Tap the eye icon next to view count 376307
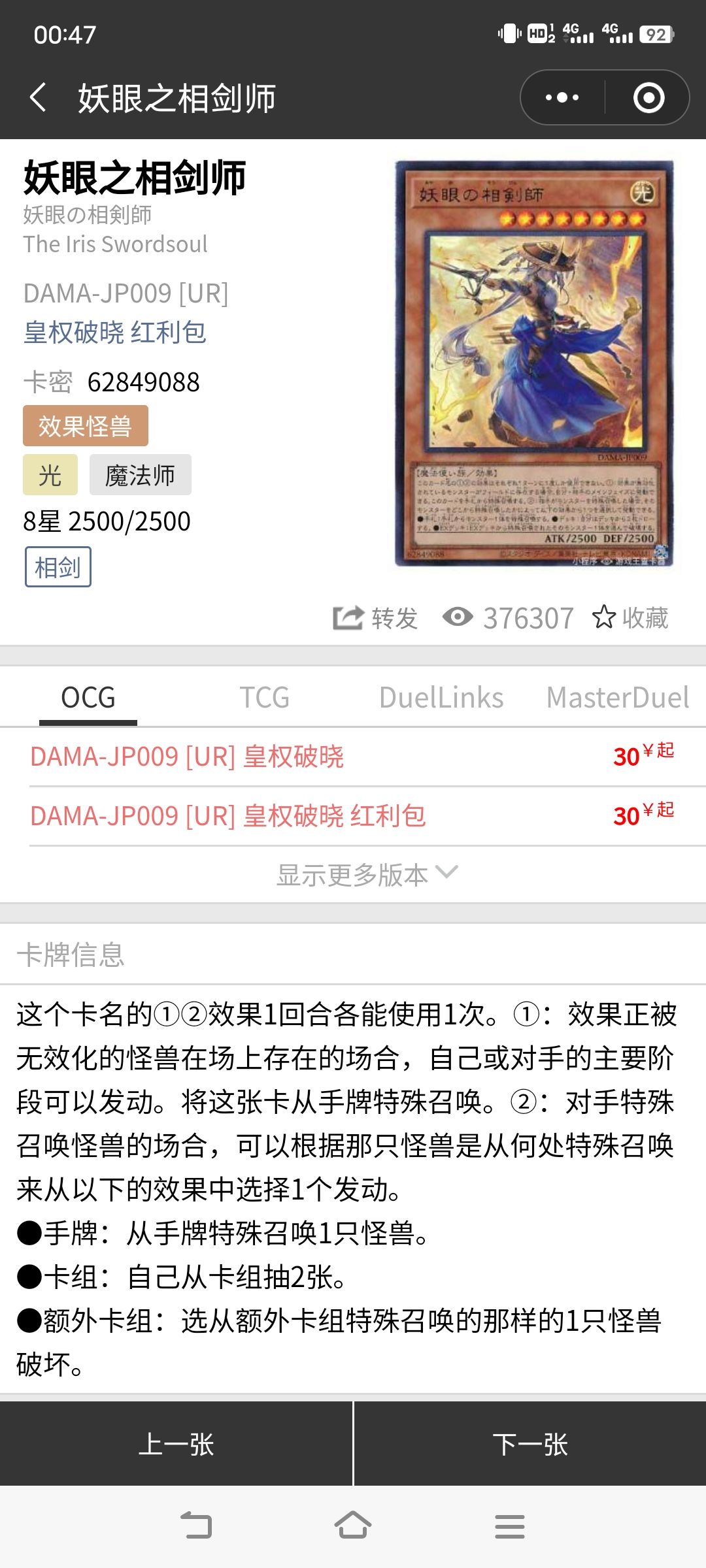This screenshot has width=706, height=1568. 458,617
